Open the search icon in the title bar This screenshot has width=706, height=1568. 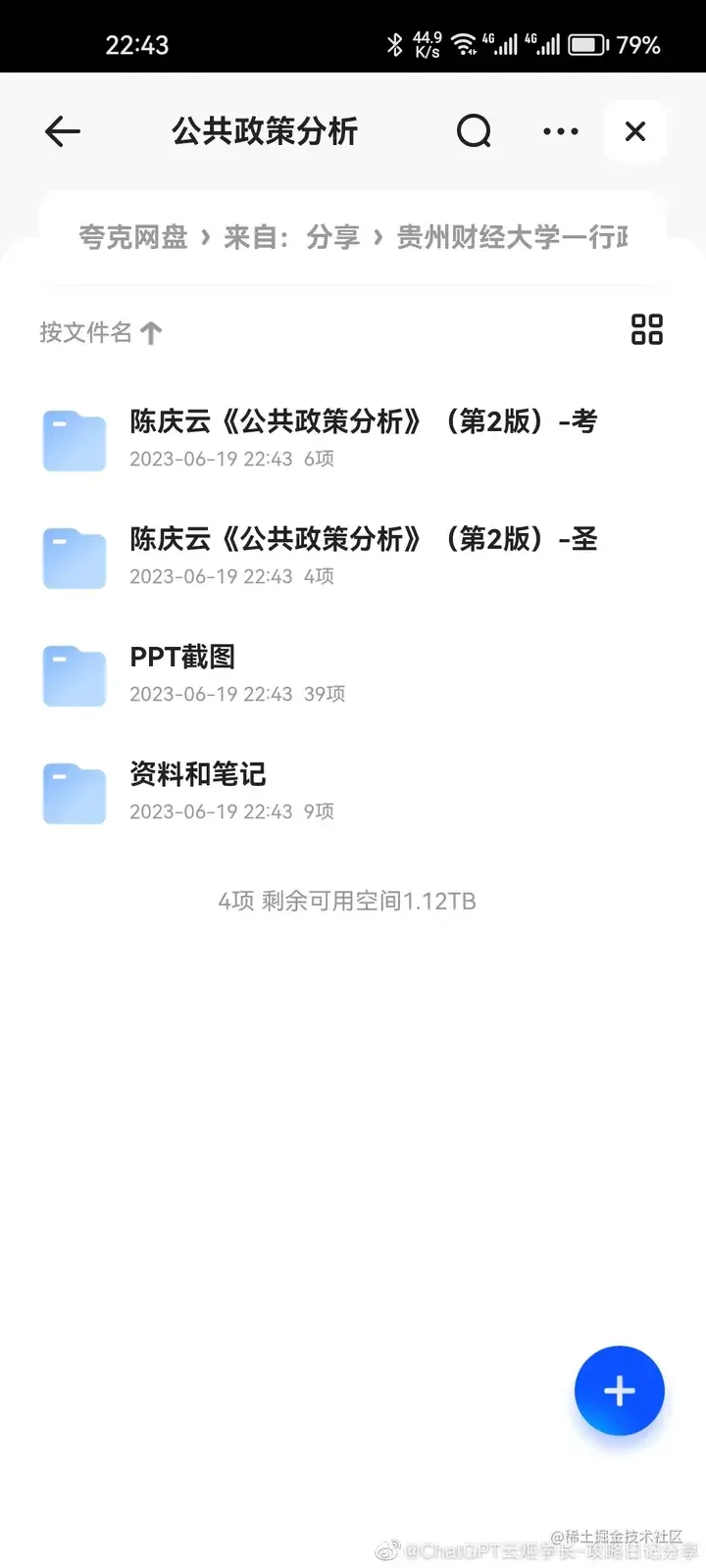click(x=474, y=131)
